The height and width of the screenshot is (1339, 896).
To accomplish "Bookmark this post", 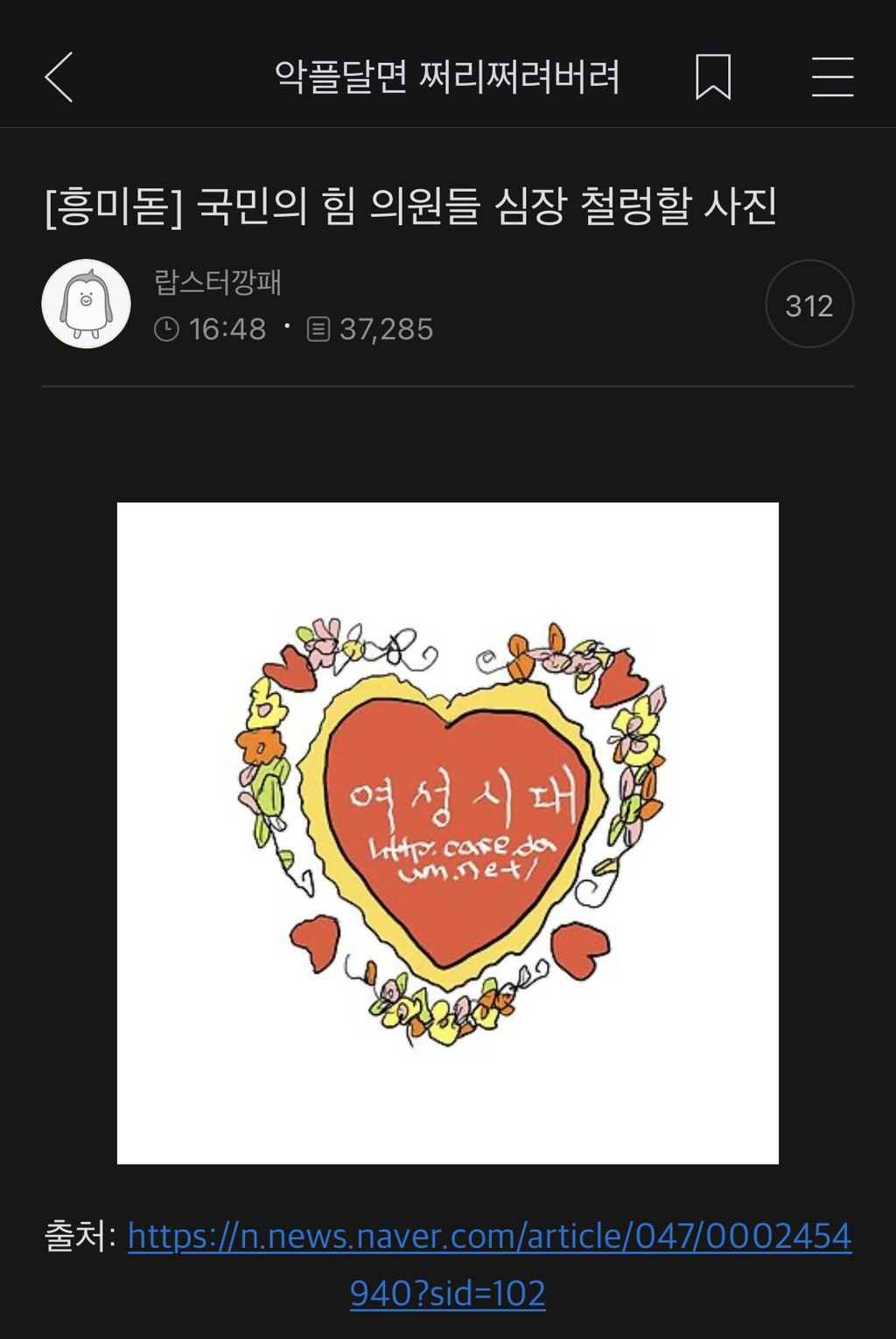I will click(712, 77).
